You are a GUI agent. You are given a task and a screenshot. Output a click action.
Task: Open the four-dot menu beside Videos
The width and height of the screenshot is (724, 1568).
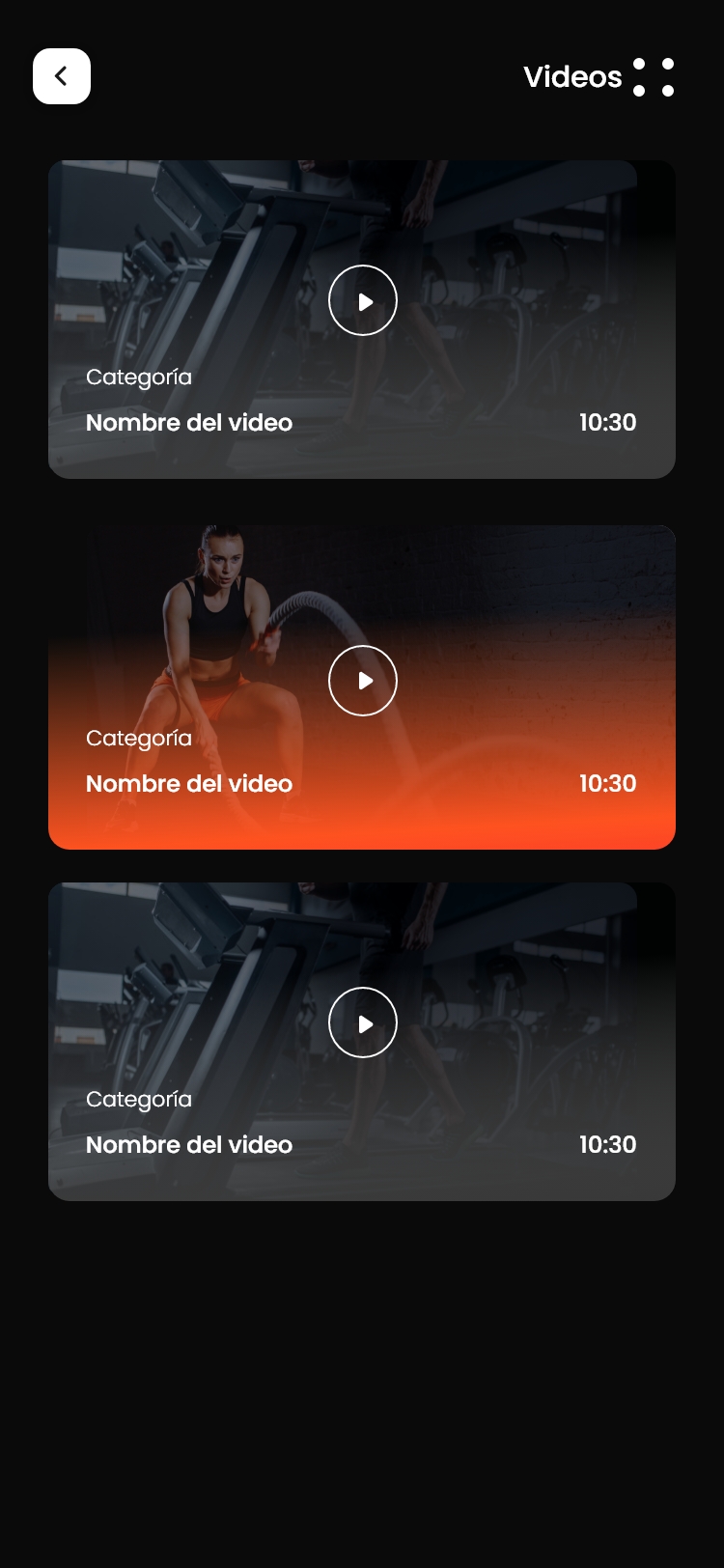click(654, 77)
